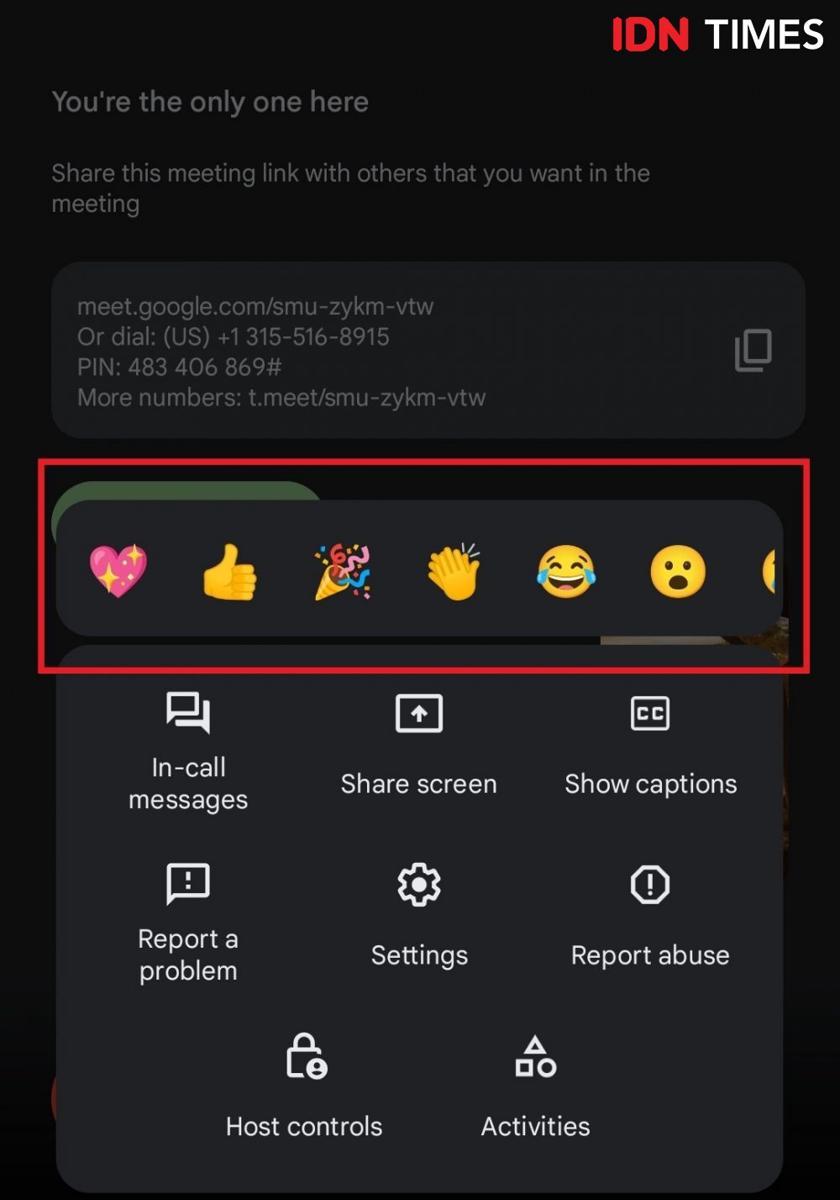The image size is (840, 1200).
Task: React with the surprised face emoji
Action: tap(678, 572)
